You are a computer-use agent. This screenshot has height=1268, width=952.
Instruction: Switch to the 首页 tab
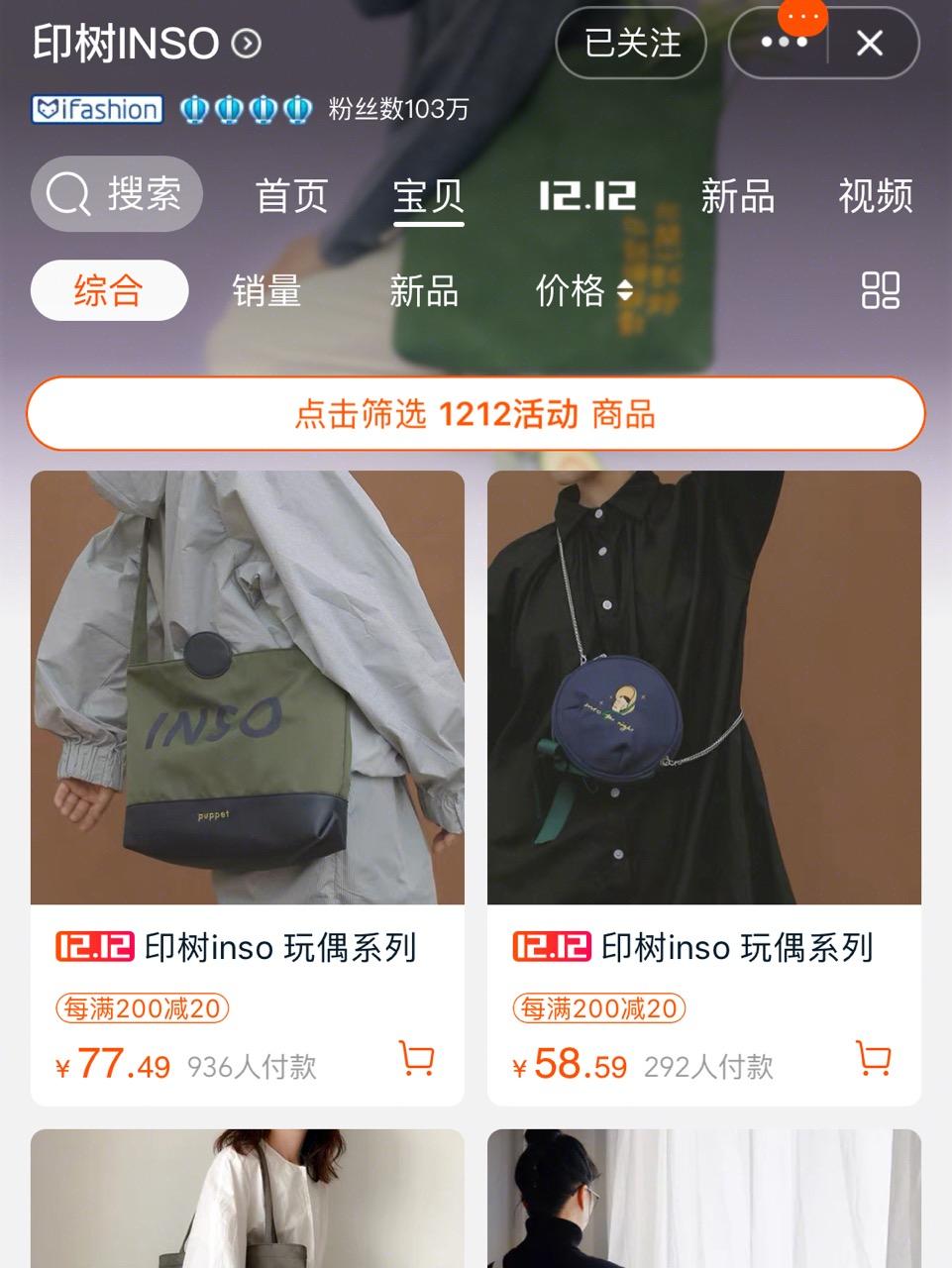point(292,196)
